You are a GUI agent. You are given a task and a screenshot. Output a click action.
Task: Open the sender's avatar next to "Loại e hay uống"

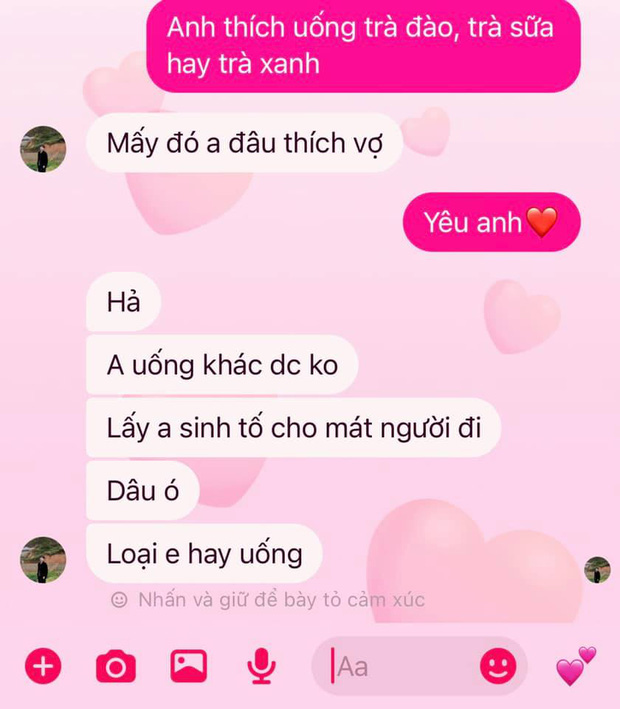pos(43,559)
